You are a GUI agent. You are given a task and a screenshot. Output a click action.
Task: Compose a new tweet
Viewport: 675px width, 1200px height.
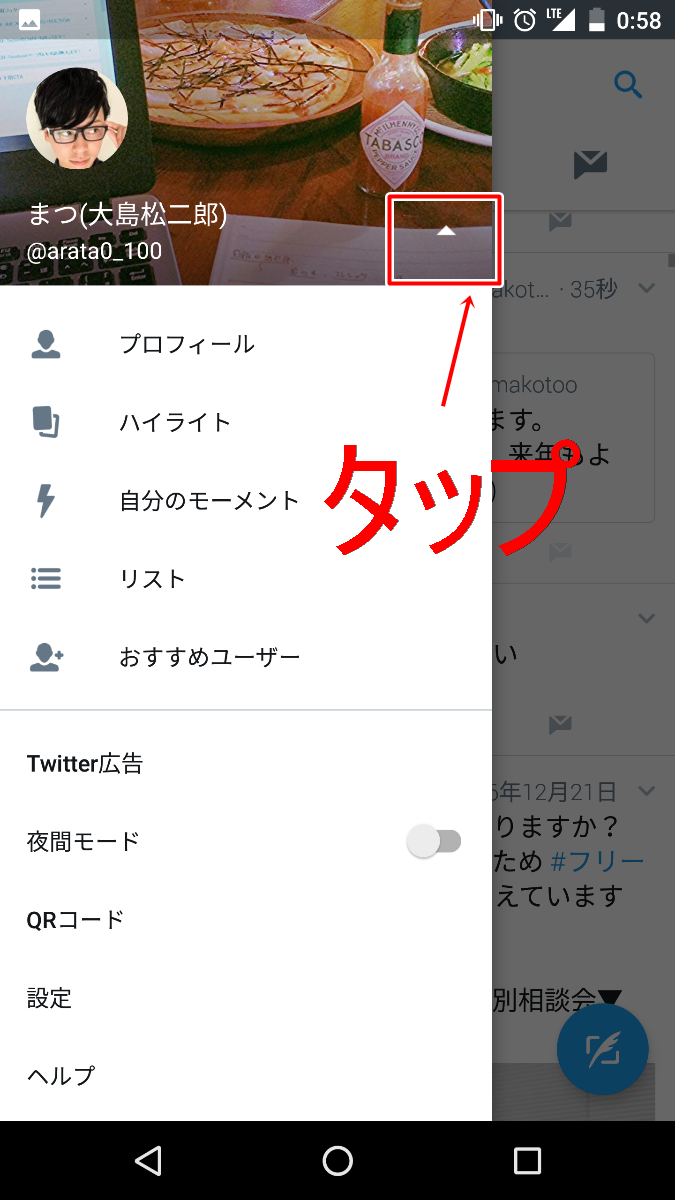602,1049
